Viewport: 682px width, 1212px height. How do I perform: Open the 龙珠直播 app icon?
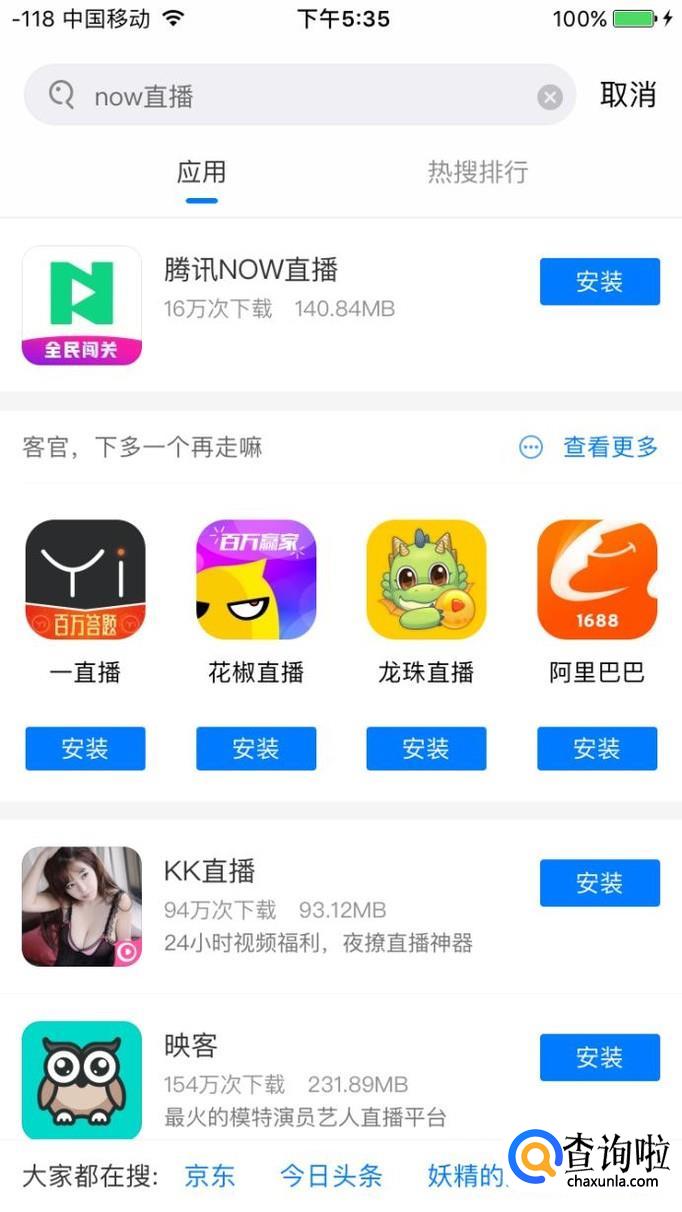click(x=426, y=579)
